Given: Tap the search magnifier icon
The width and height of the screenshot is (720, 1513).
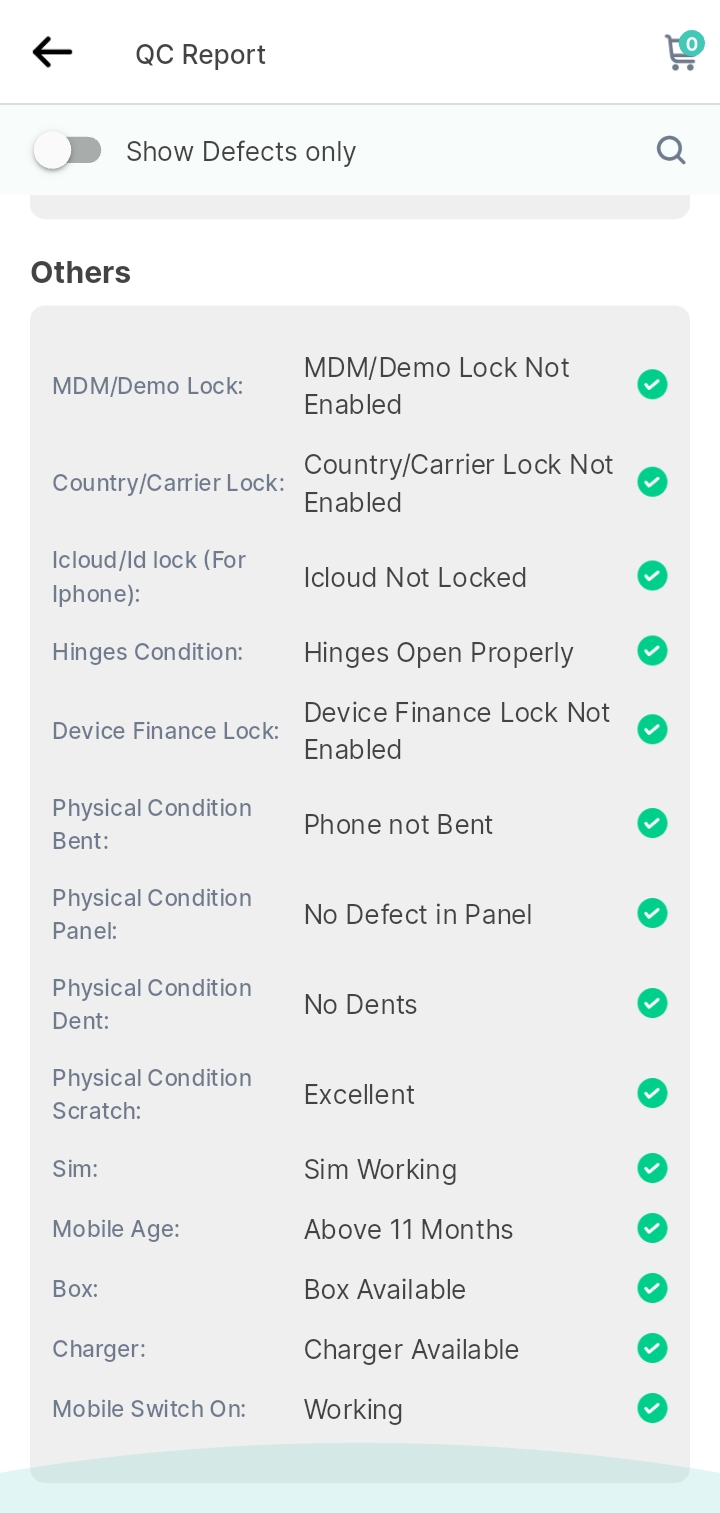Looking at the screenshot, I should pos(671,150).
